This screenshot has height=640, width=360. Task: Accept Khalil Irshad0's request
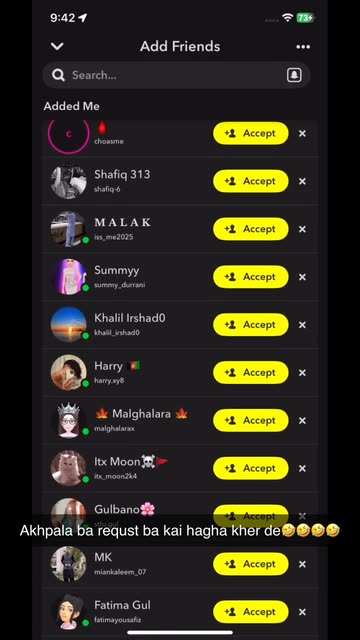pyautogui.click(x=251, y=325)
